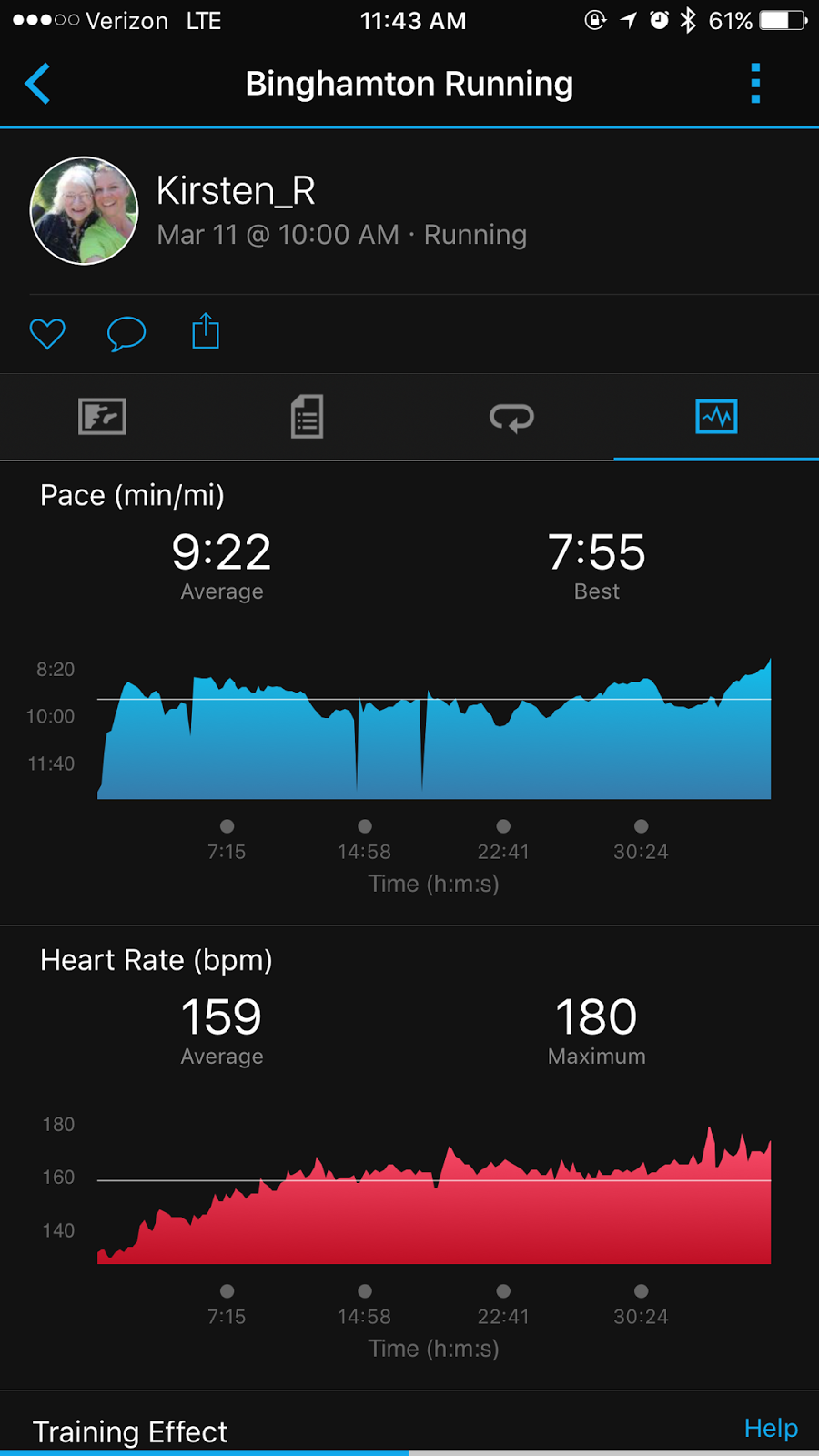Select the charts tab
The width and height of the screenshot is (819, 1456).
pyautogui.click(x=716, y=417)
